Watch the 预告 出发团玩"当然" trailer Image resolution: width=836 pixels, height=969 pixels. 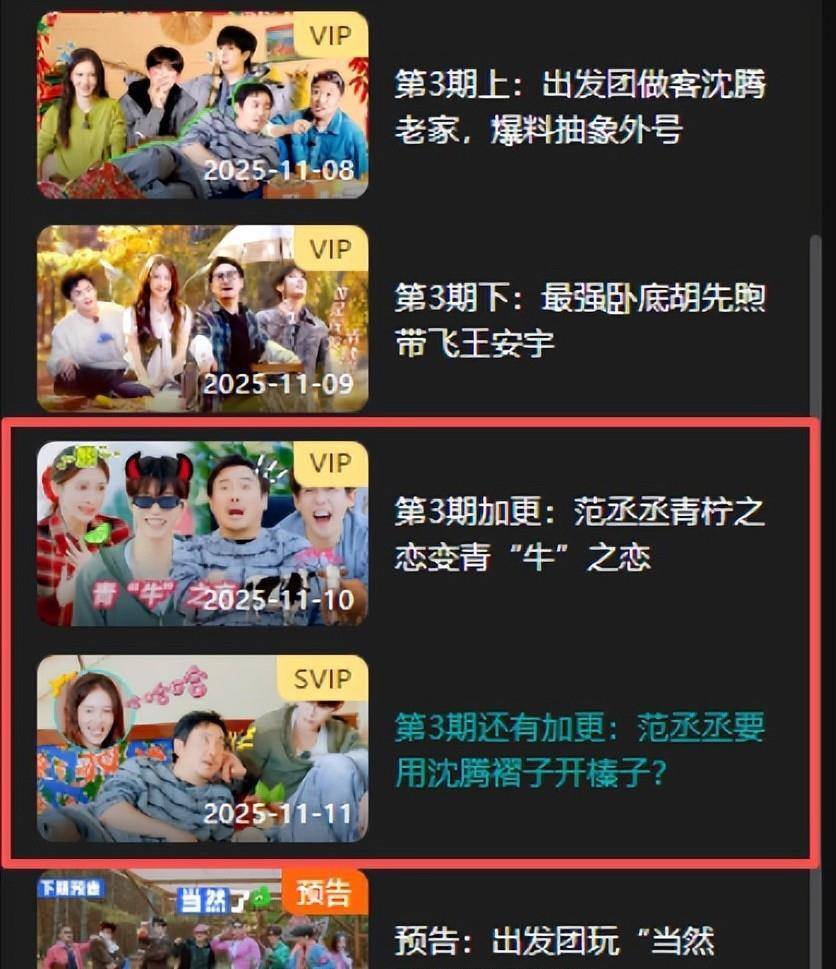coord(553,940)
